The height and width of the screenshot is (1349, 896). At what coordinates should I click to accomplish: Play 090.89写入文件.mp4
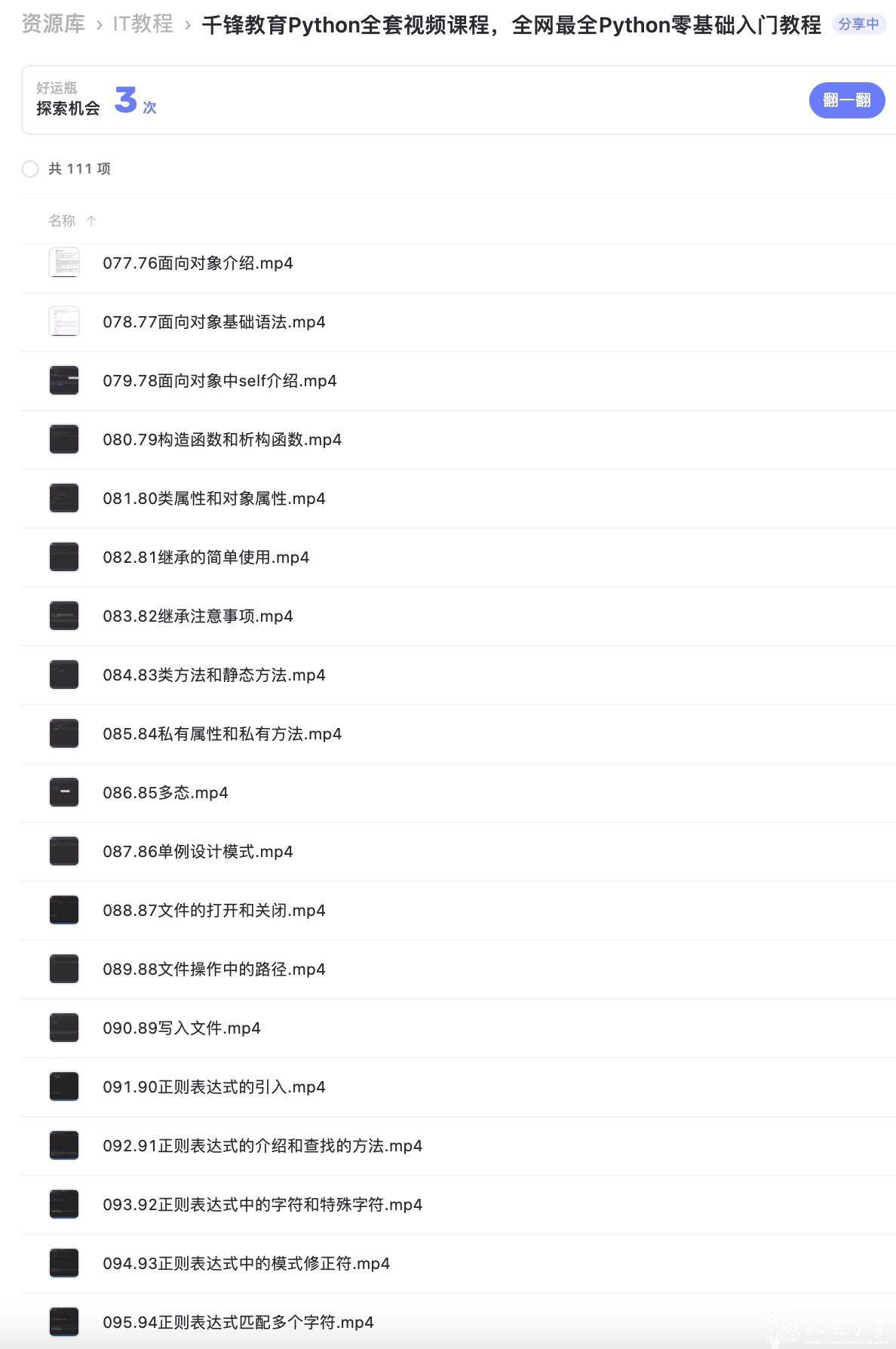(x=182, y=1028)
